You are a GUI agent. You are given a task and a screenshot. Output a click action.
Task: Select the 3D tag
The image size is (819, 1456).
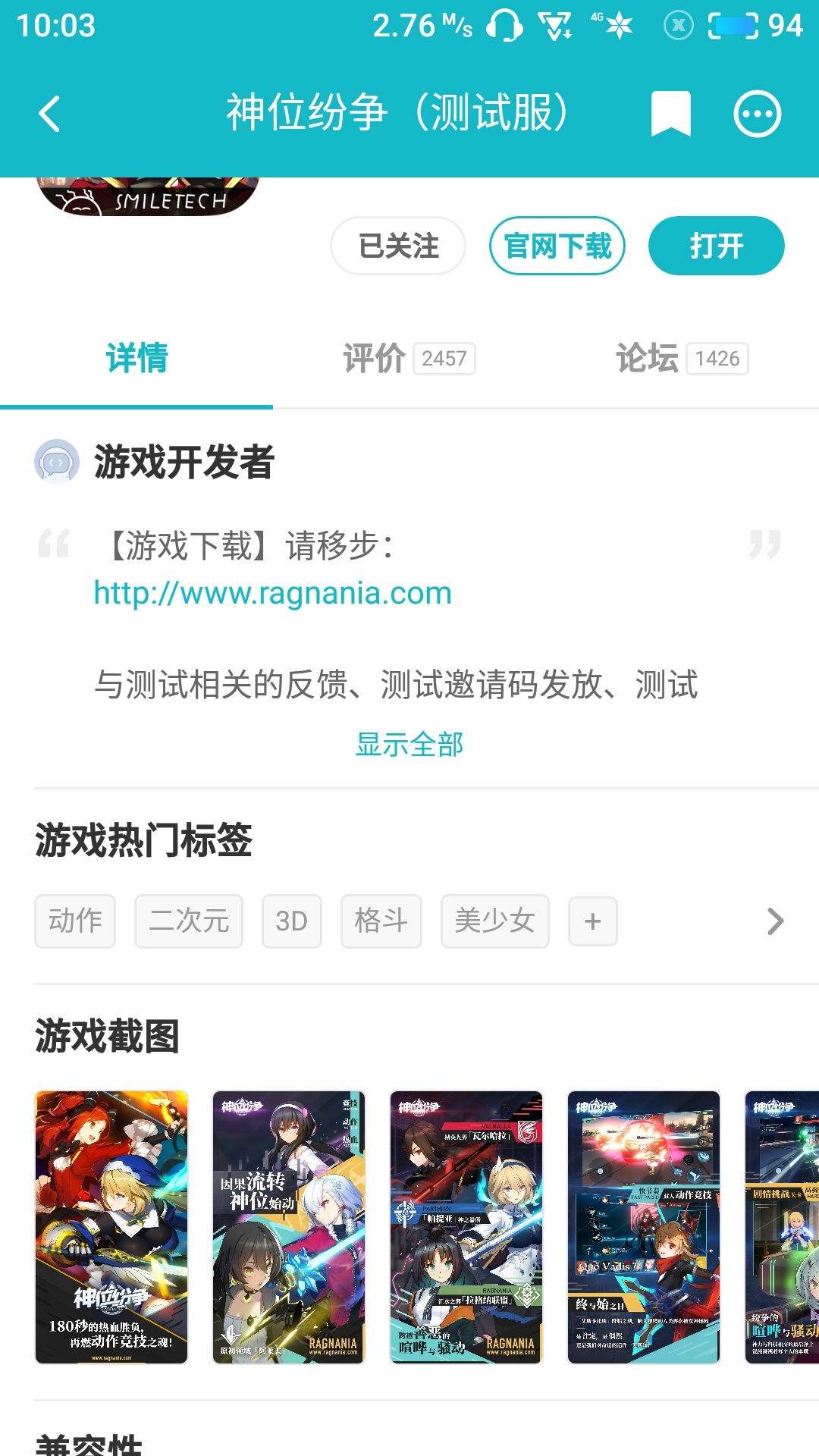[x=292, y=921]
